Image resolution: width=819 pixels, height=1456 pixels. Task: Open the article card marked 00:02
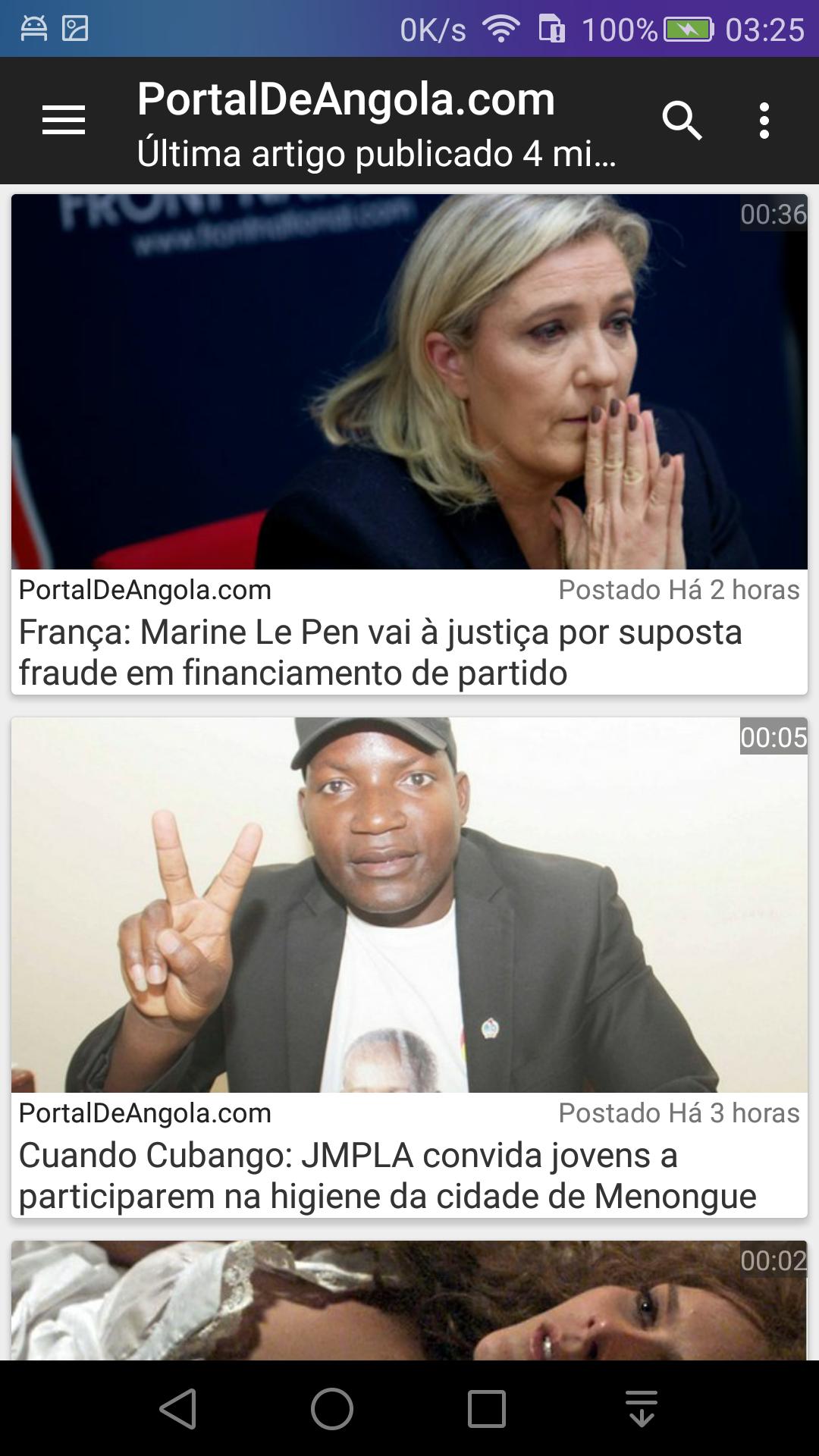tap(409, 1300)
